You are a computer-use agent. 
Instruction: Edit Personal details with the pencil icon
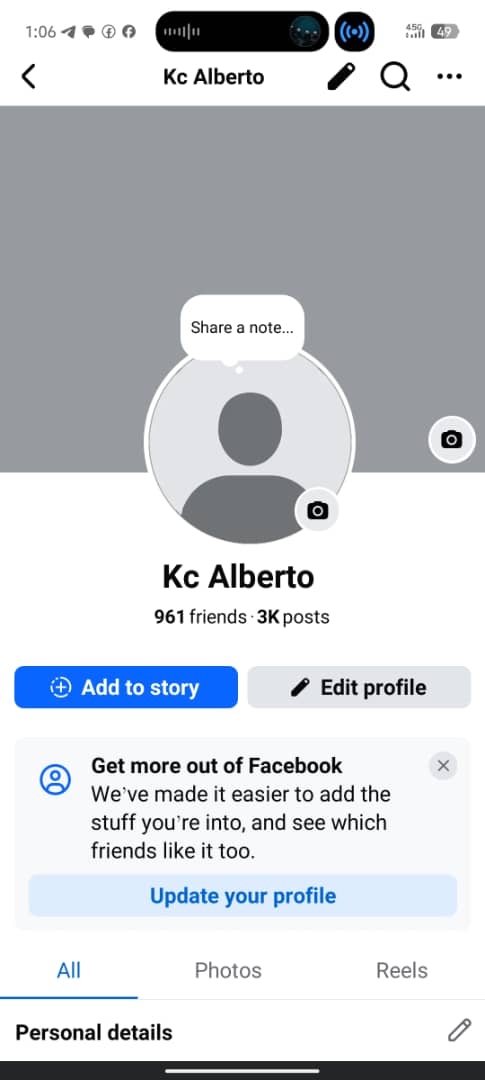(459, 1030)
